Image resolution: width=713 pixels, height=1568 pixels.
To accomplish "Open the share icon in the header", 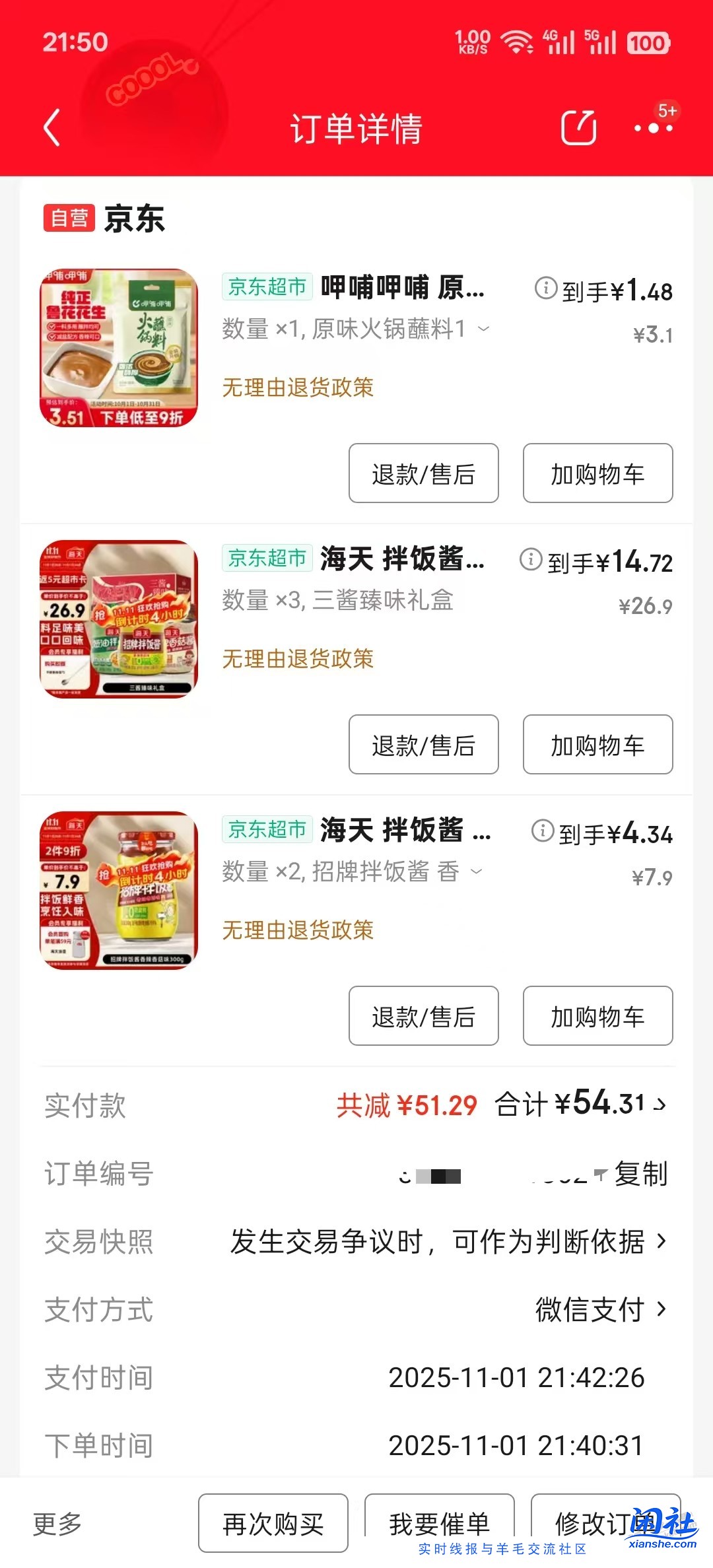I will click(579, 127).
